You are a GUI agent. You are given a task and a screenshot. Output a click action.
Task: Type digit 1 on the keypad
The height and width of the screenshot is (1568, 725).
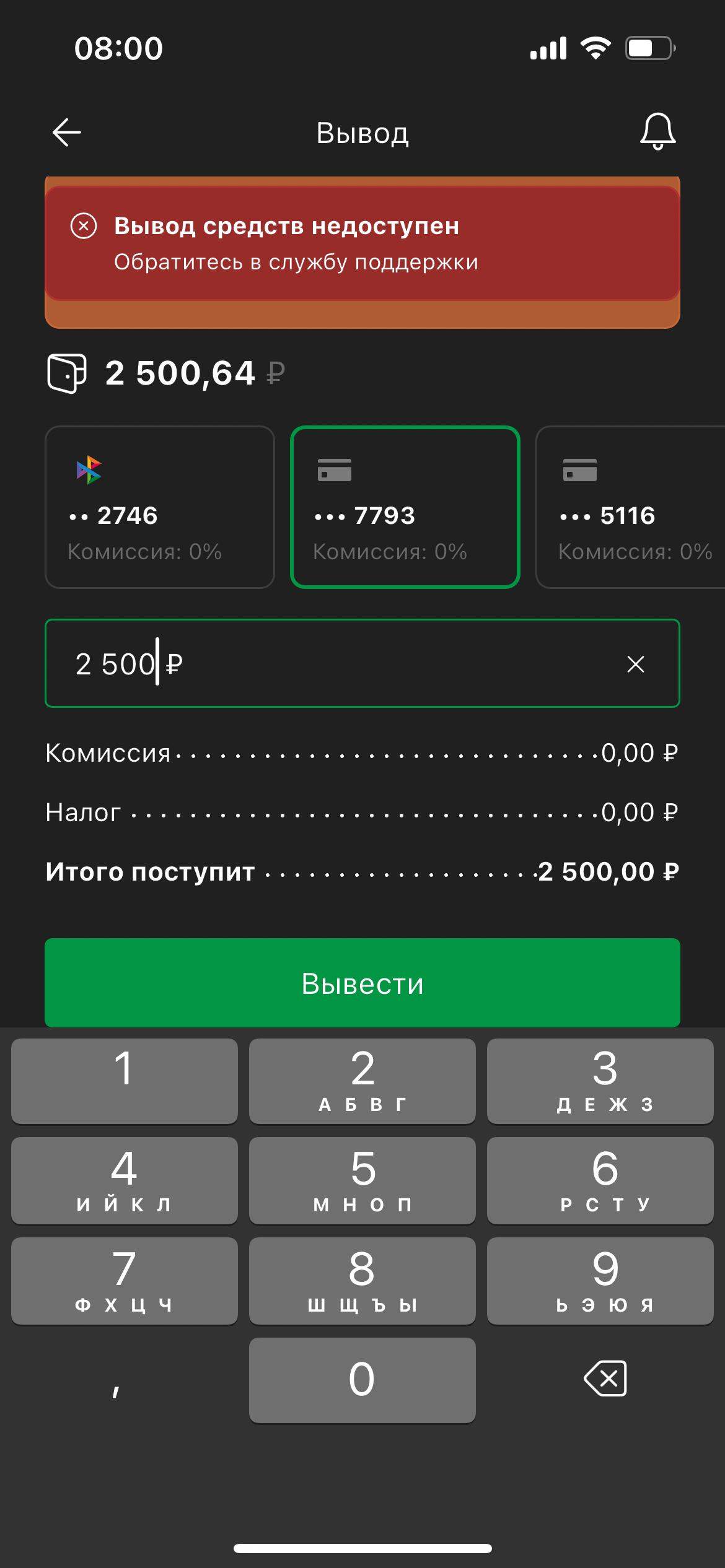[125, 1081]
